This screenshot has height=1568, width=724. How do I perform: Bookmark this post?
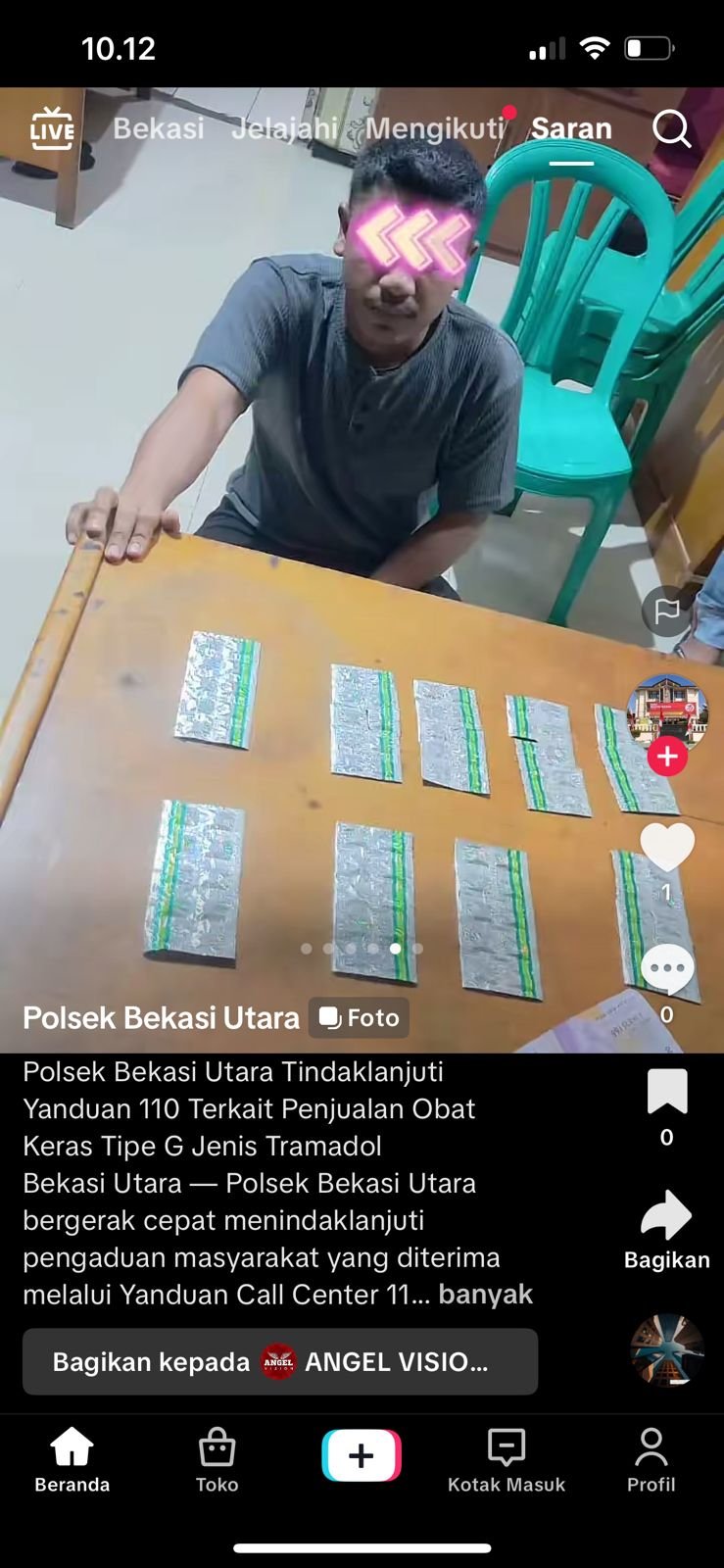coord(667,1092)
